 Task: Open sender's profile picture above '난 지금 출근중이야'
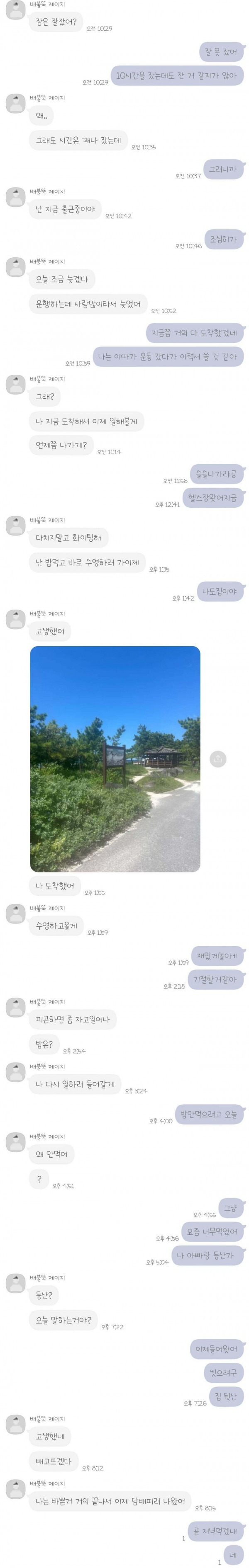pyautogui.click(x=15, y=197)
